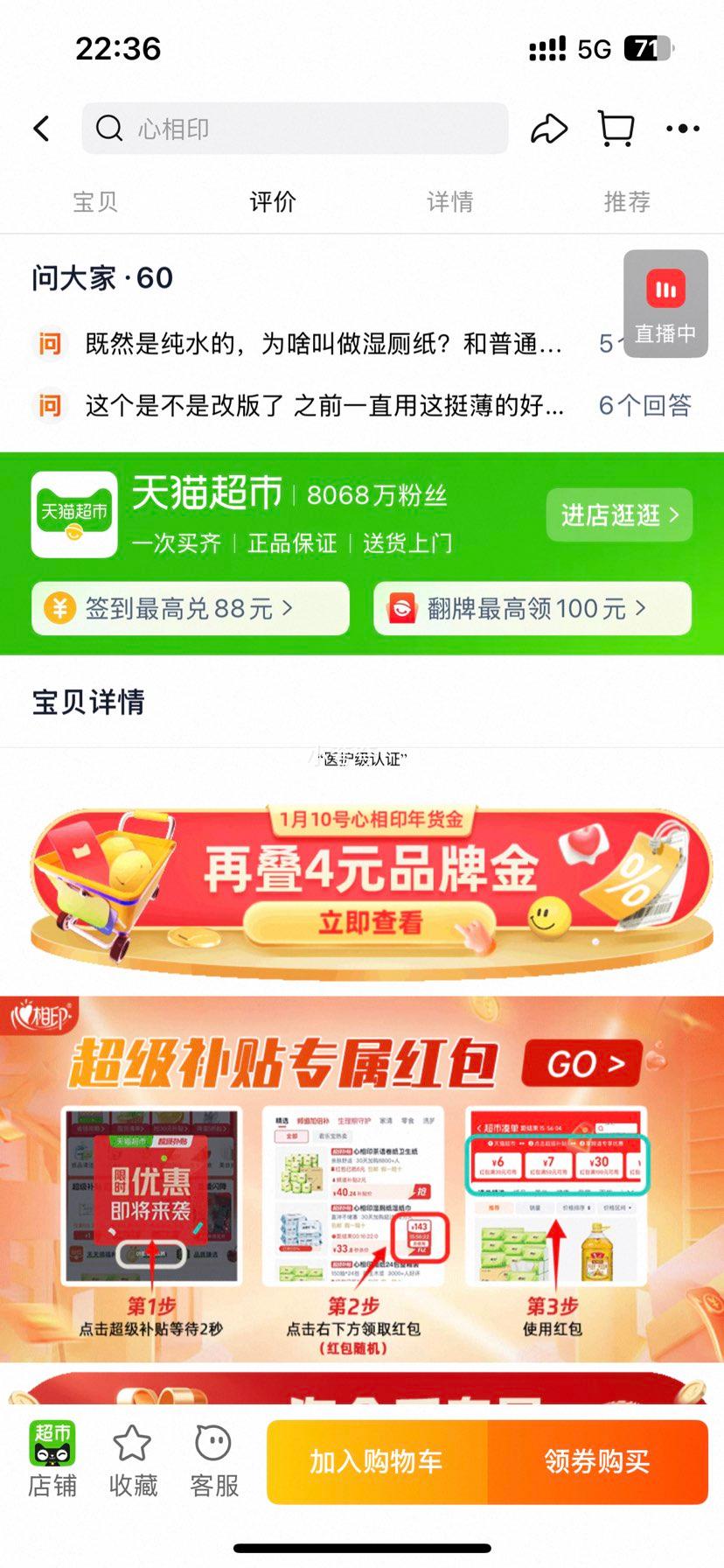Tap the back arrow to return

pos(41,128)
